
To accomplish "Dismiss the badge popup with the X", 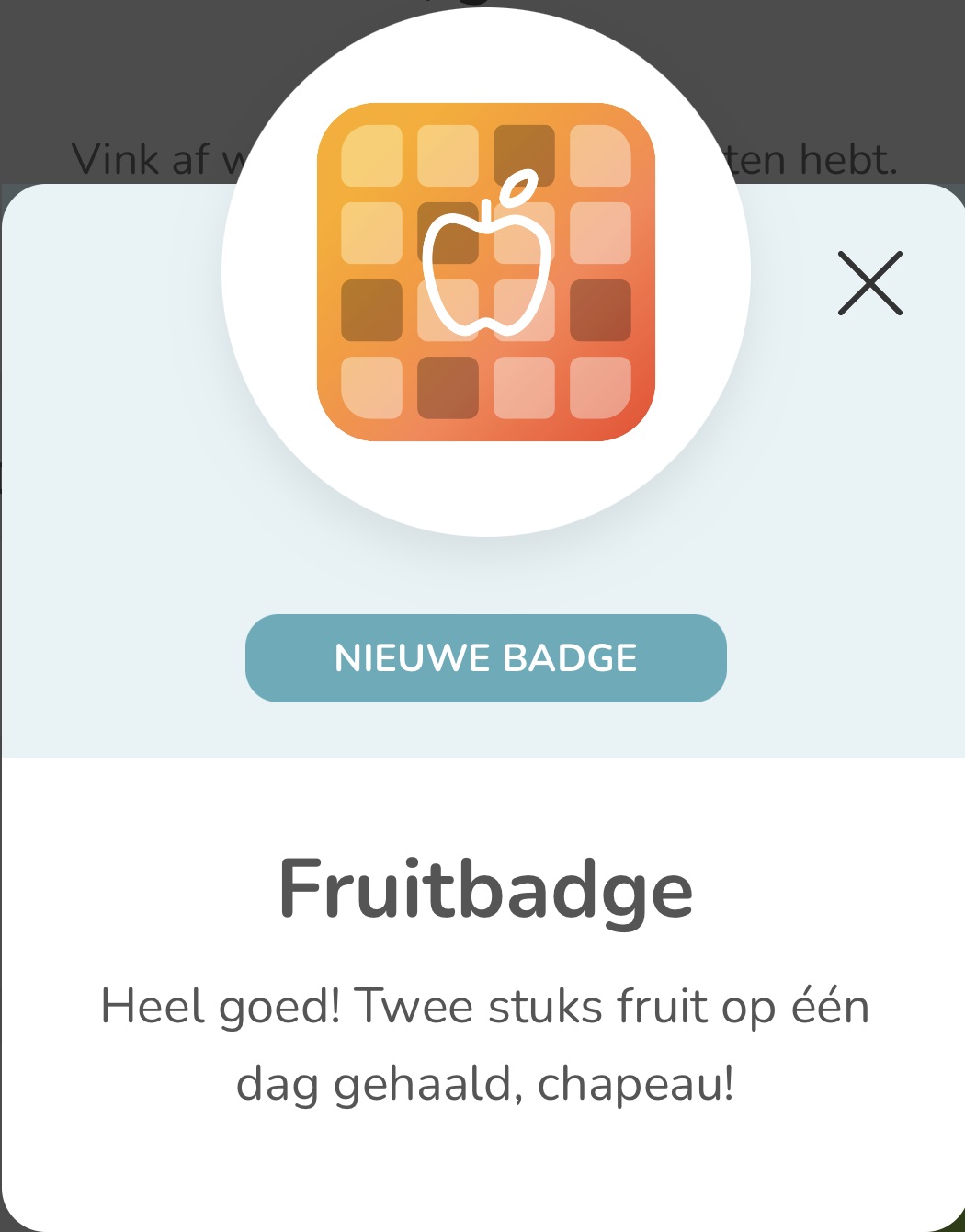I will (x=868, y=283).
